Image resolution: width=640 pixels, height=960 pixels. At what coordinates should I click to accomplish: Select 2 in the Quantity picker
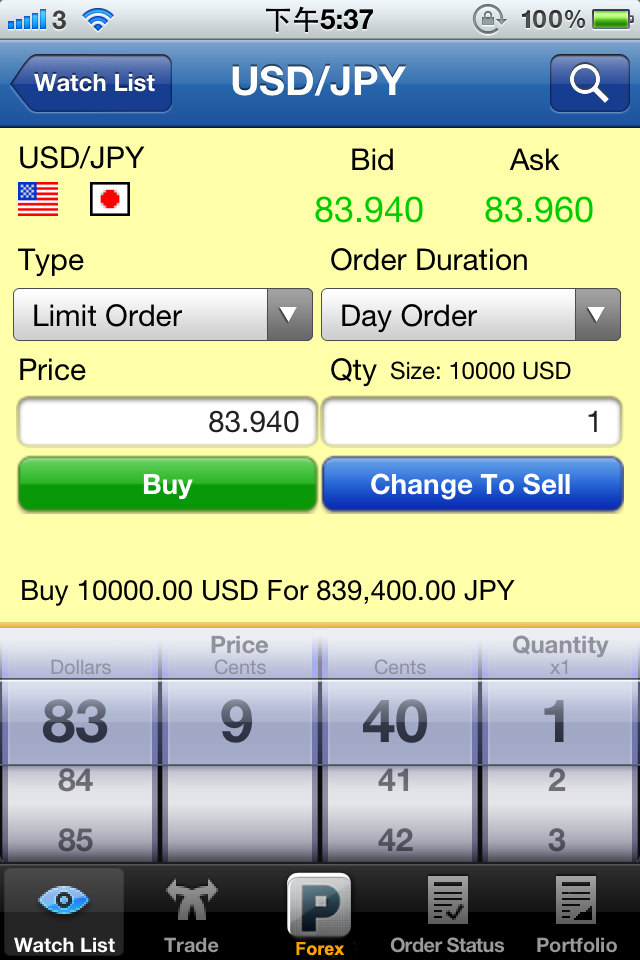(x=557, y=780)
